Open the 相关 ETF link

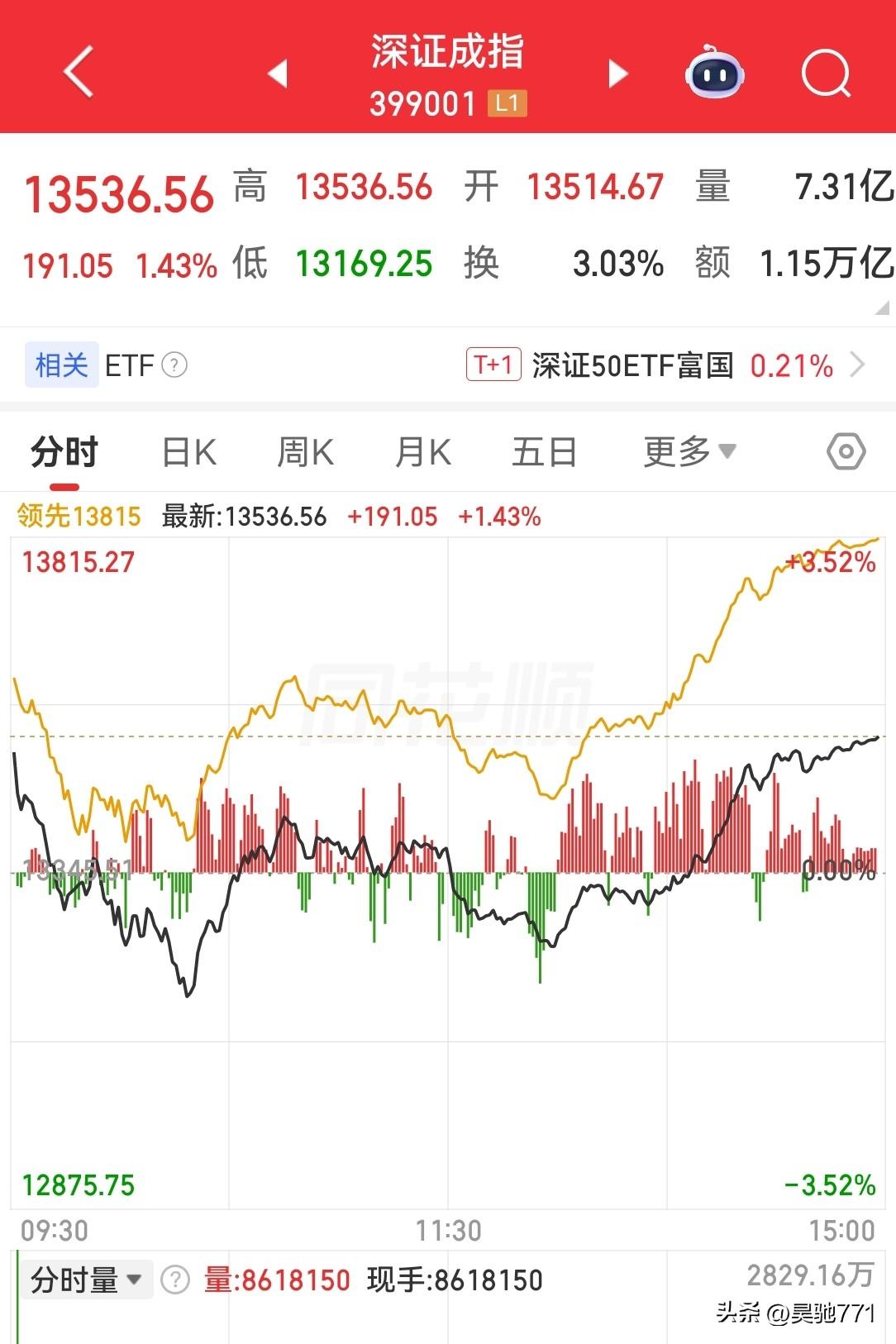coord(61,365)
